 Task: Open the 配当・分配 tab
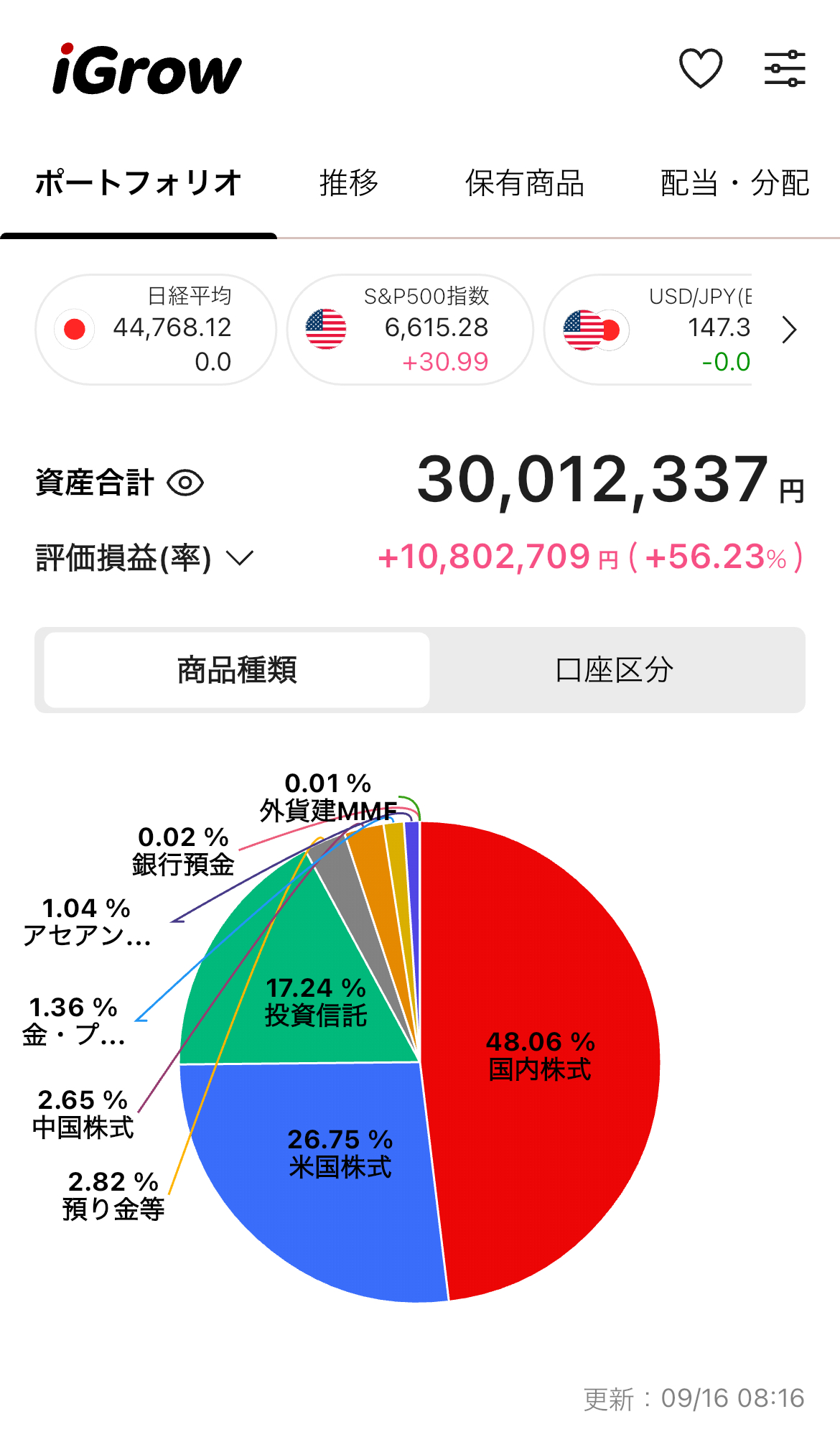(x=735, y=183)
